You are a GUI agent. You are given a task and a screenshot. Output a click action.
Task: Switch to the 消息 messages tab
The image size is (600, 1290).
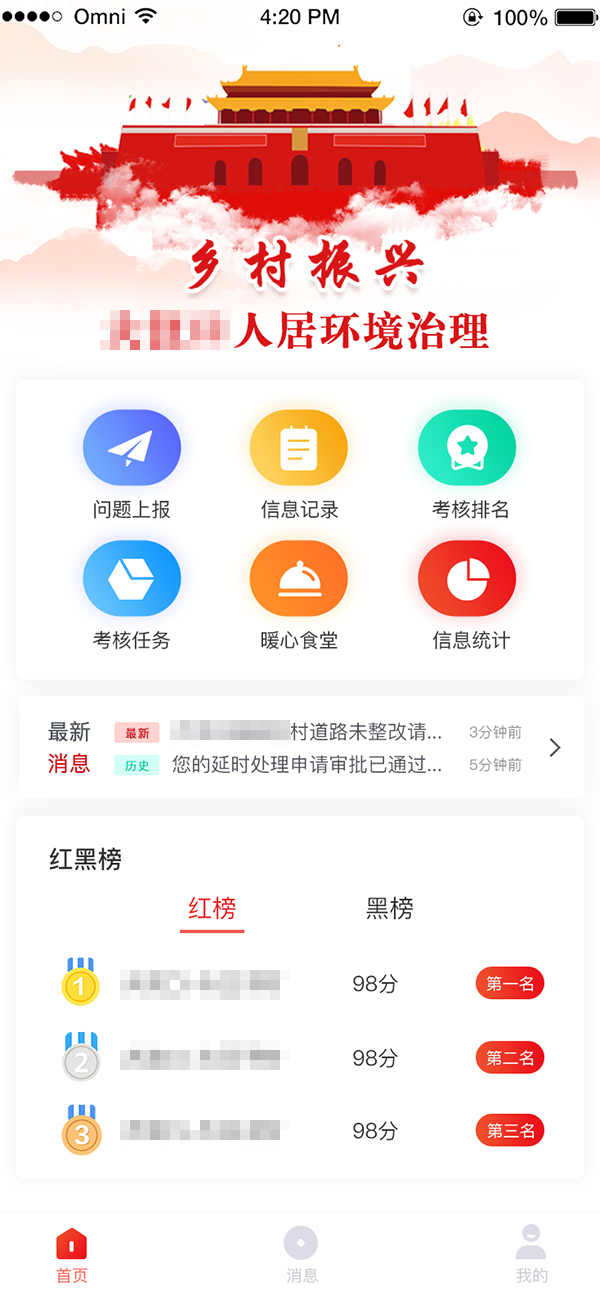coord(301,1253)
